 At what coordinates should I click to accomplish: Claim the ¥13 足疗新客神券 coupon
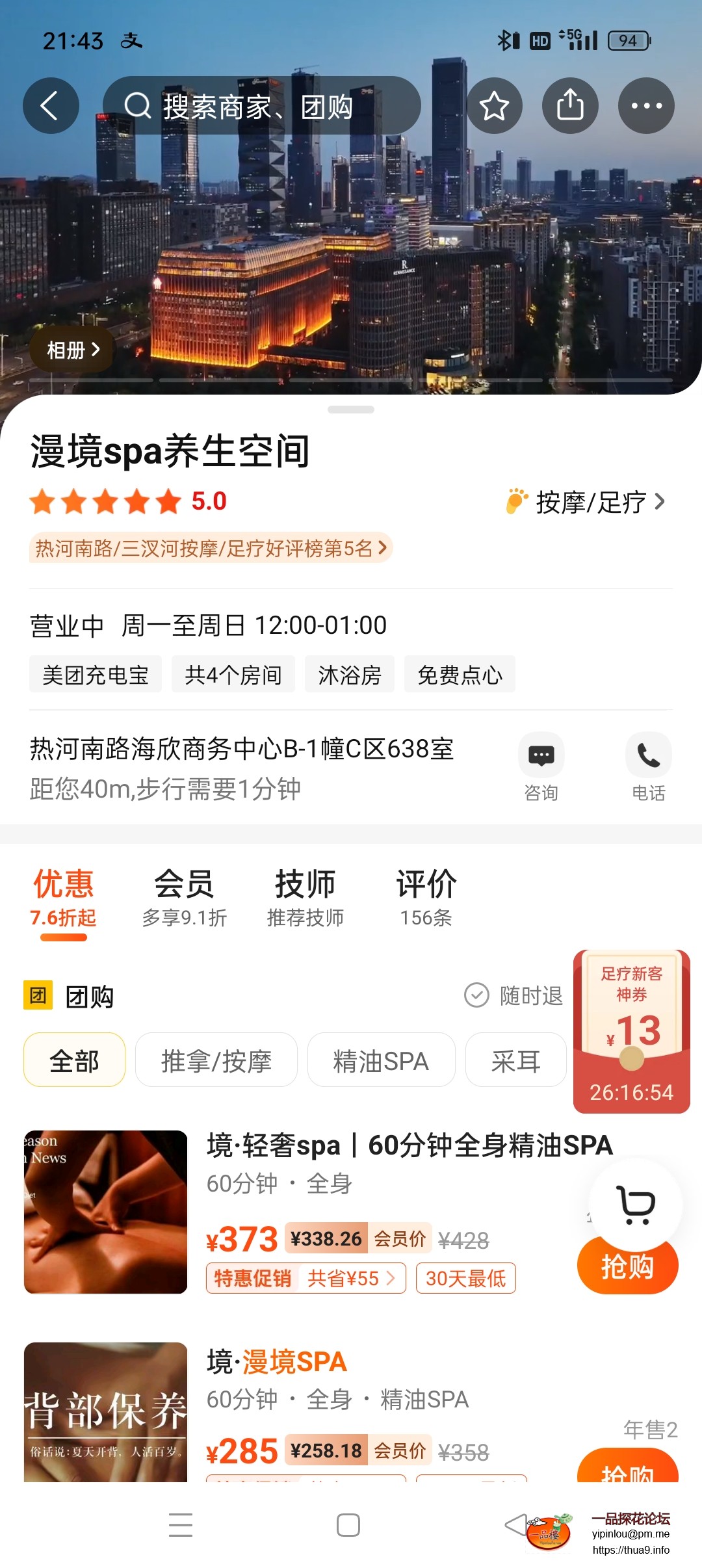(x=632, y=1034)
